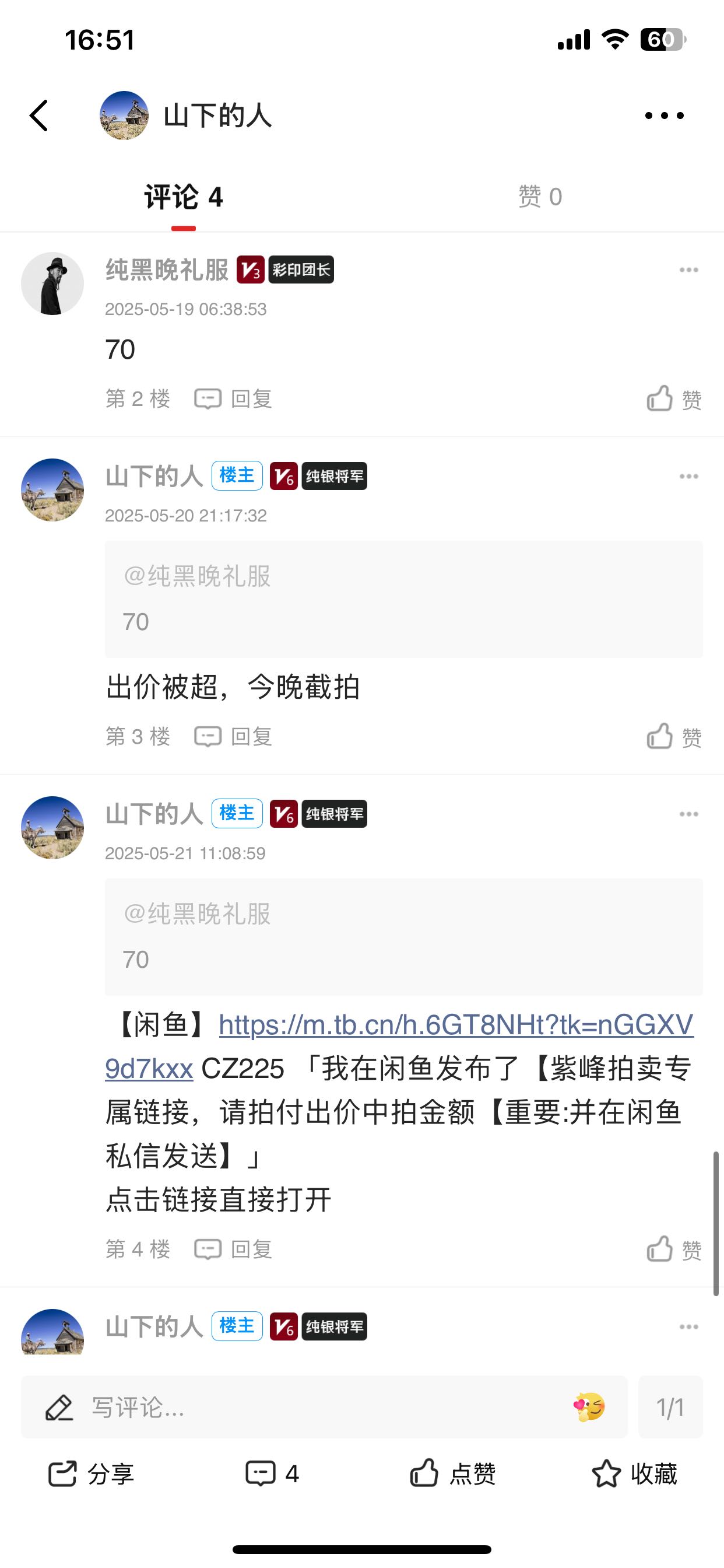Tap the 写评论 input field
The height and width of the screenshot is (1568, 724).
pyautogui.click(x=304, y=1408)
